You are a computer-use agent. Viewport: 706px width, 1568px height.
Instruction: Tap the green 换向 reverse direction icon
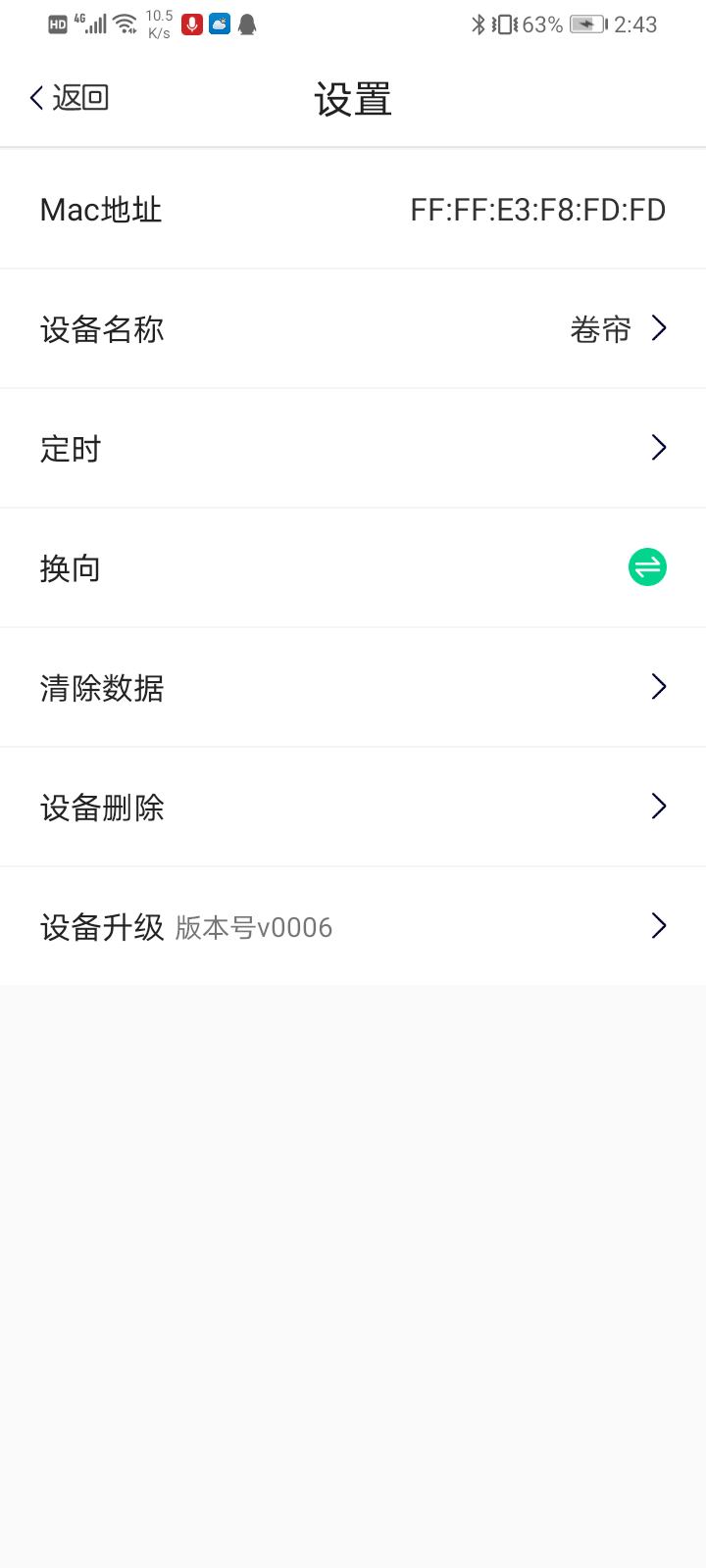647,567
